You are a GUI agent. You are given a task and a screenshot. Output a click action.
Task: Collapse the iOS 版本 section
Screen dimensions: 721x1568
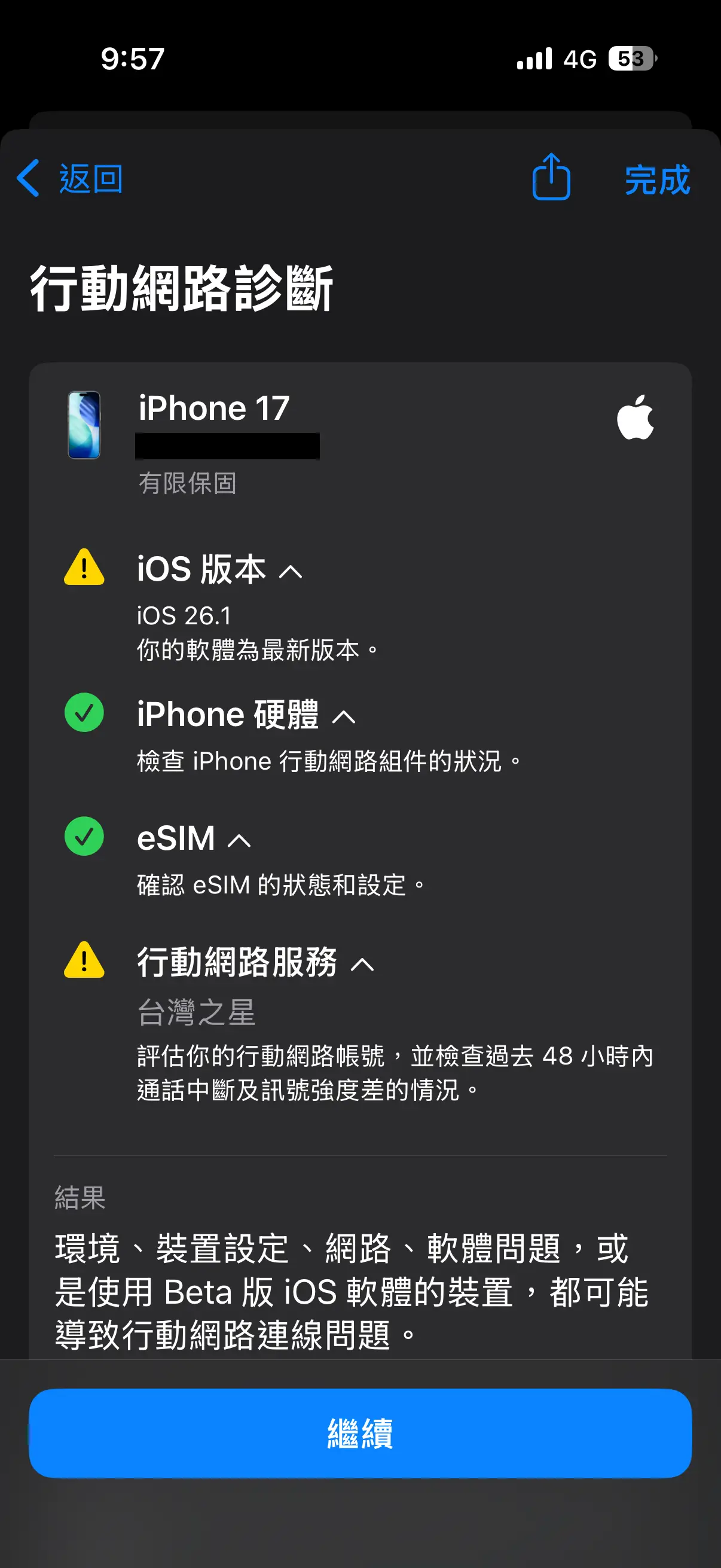click(x=290, y=571)
